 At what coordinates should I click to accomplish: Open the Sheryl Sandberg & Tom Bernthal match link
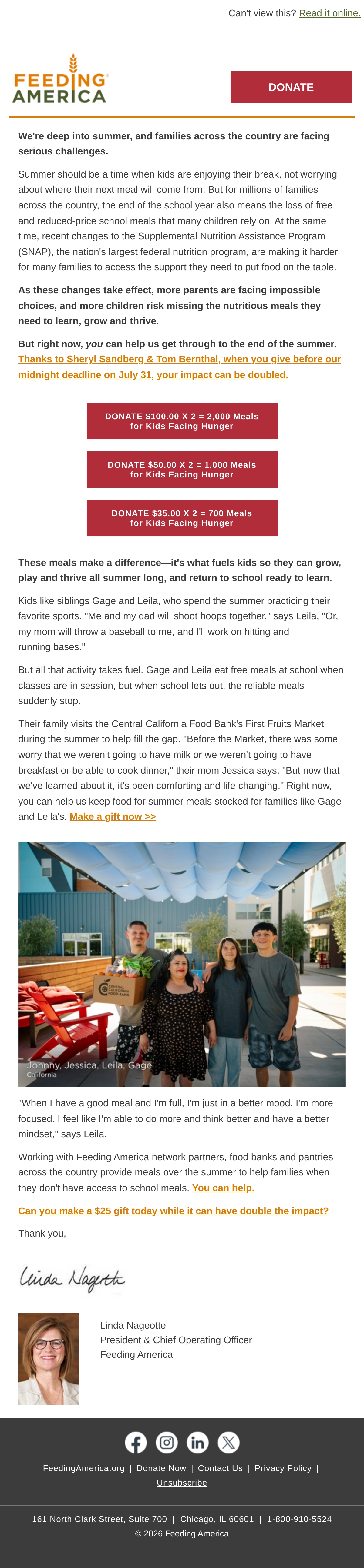coord(179,367)
